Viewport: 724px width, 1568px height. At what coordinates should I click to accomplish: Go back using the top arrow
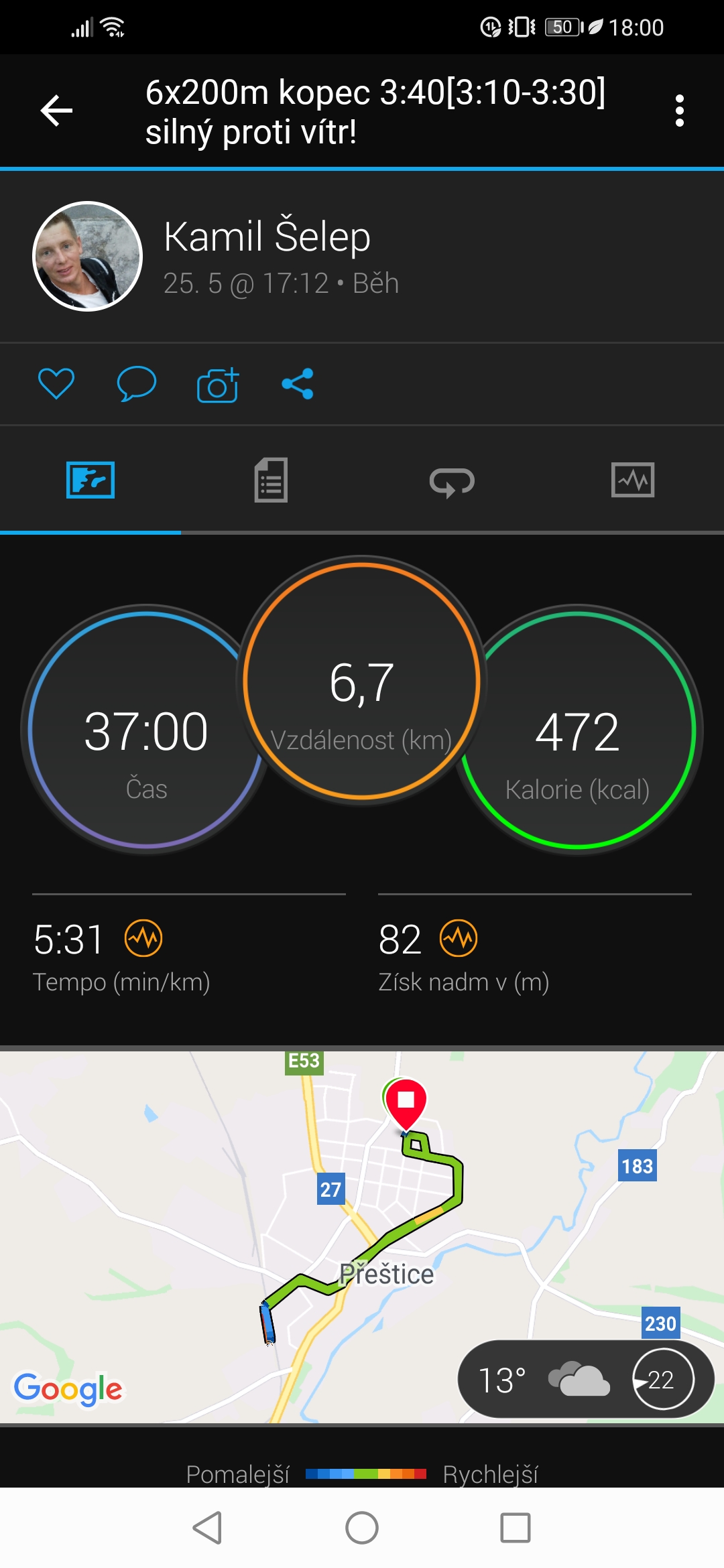(56, 111)
